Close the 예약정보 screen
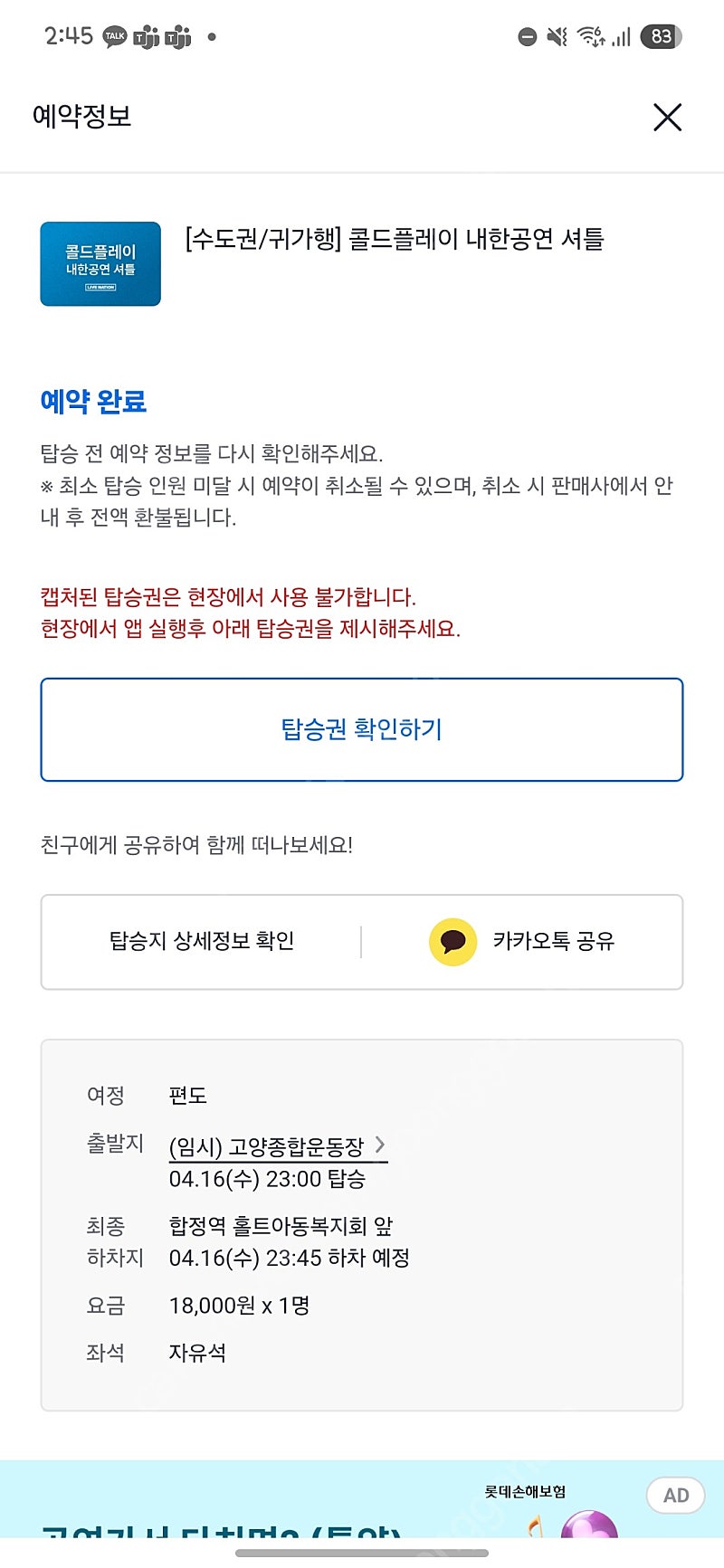This screenshot has width=724, height=1568. [667, 117]
